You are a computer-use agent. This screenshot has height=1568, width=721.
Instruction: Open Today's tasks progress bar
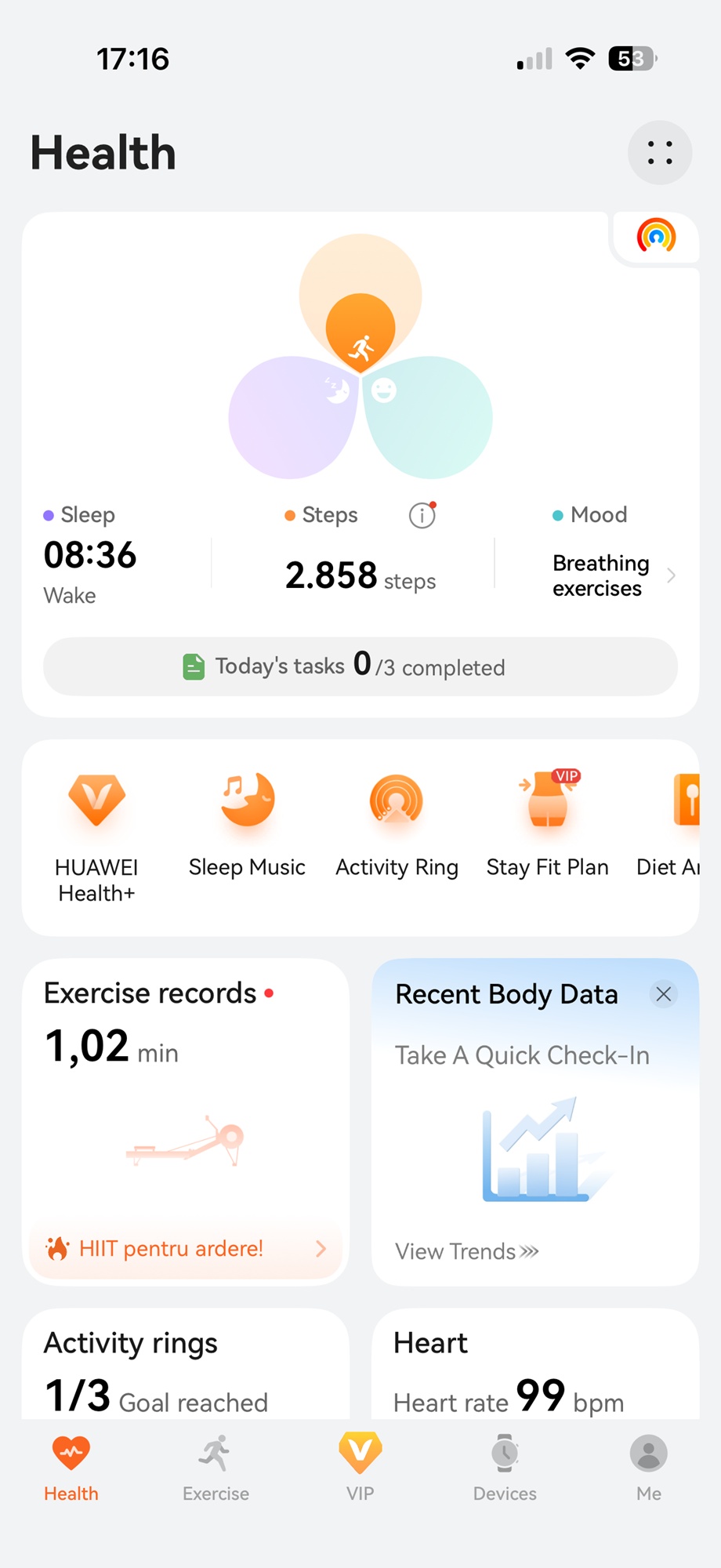point(360,666)
